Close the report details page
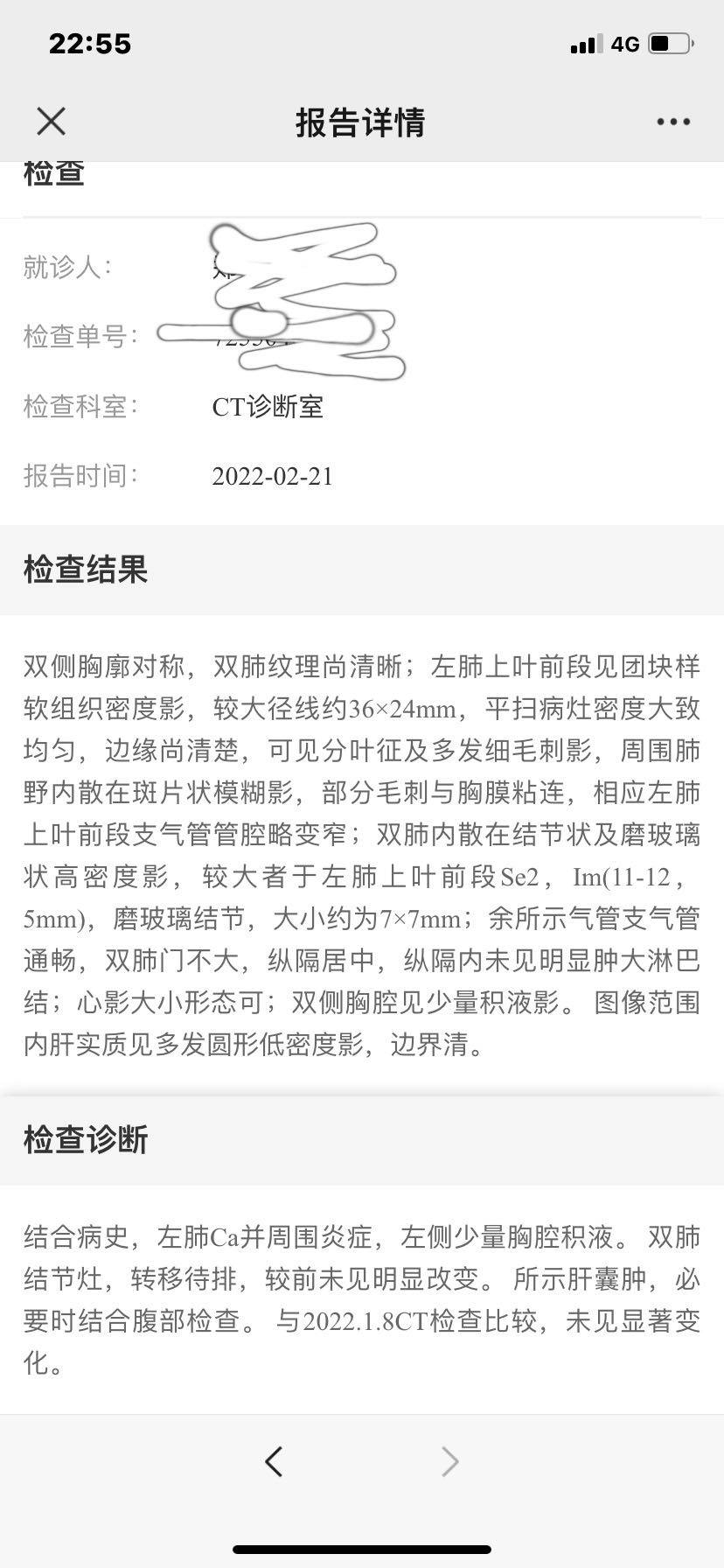Image resolution: width=724 pixels, height=1568 pixels. pos(52,122)
